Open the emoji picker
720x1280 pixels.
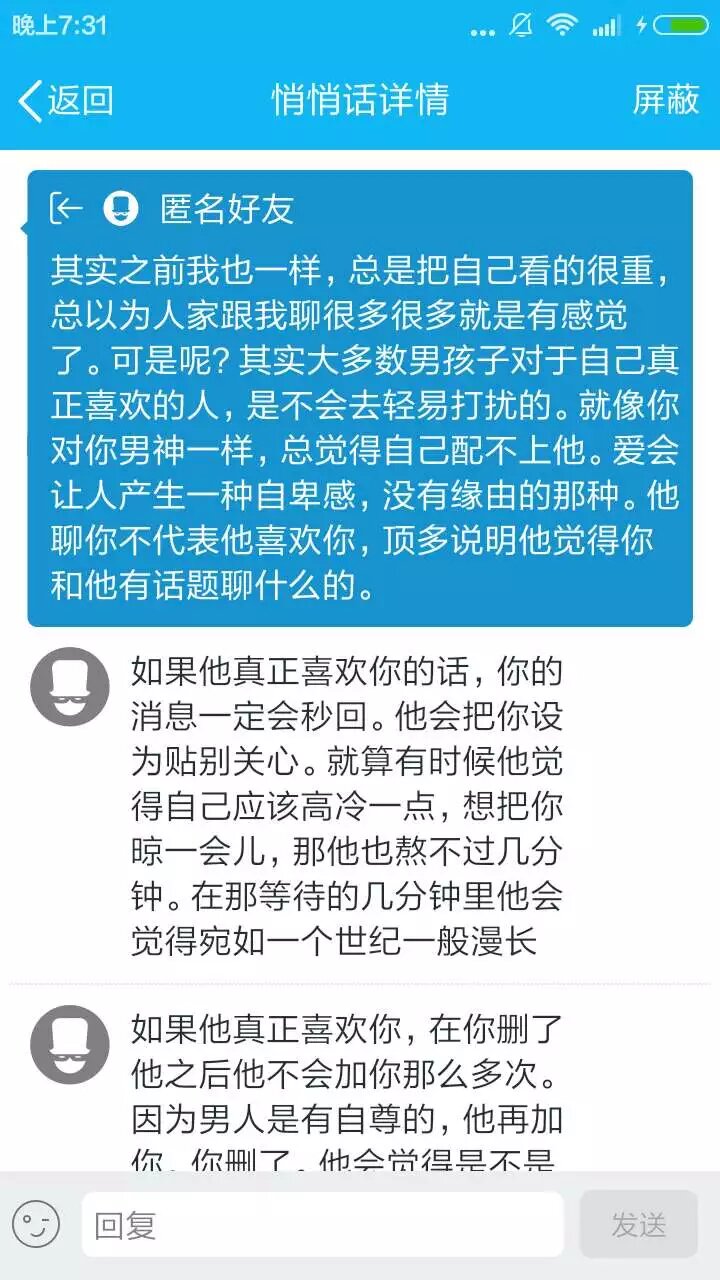click(x=37, y=1224)
